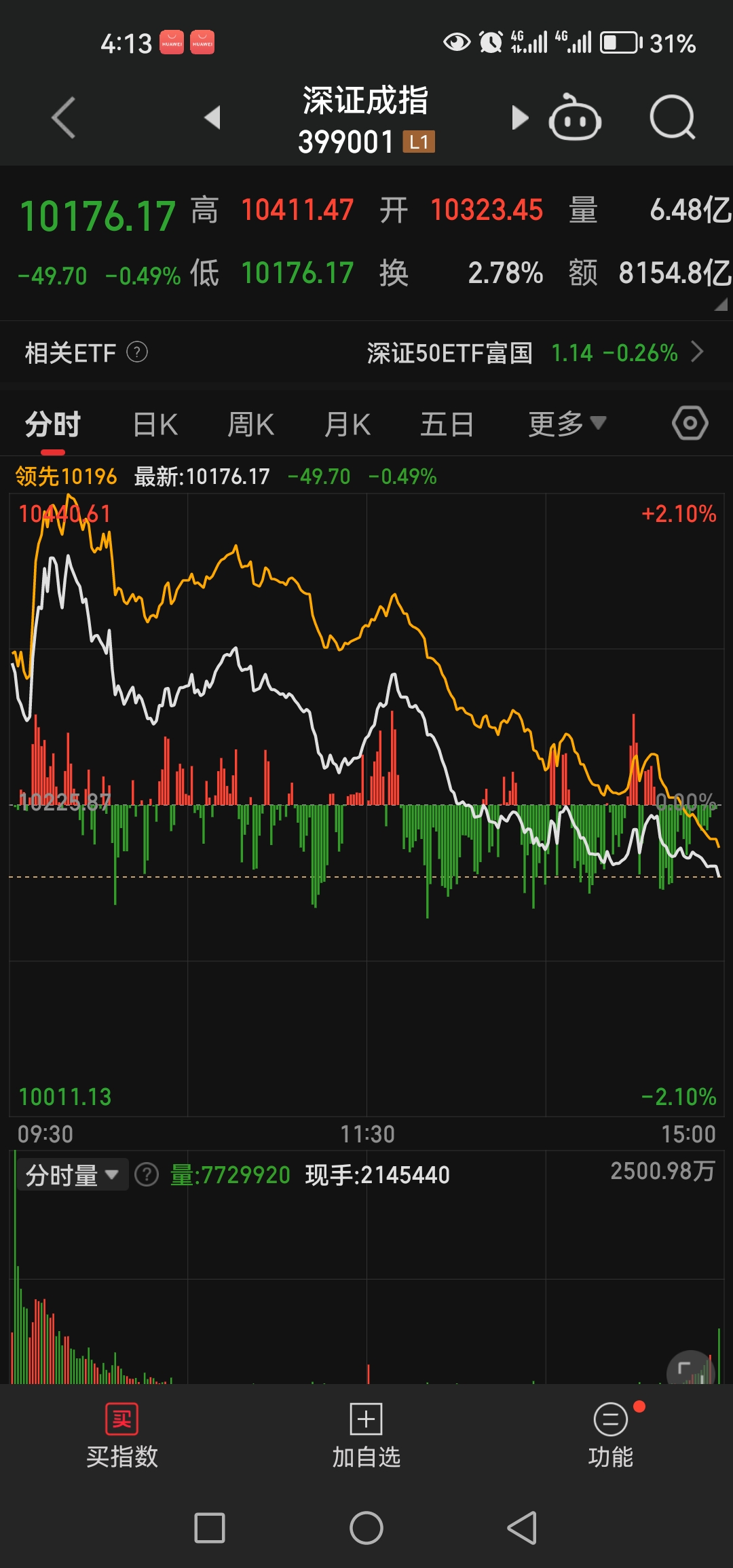Open search with the magnifier icon
733x1568 pixels.
pyautogui.click(x=671, y=119)
